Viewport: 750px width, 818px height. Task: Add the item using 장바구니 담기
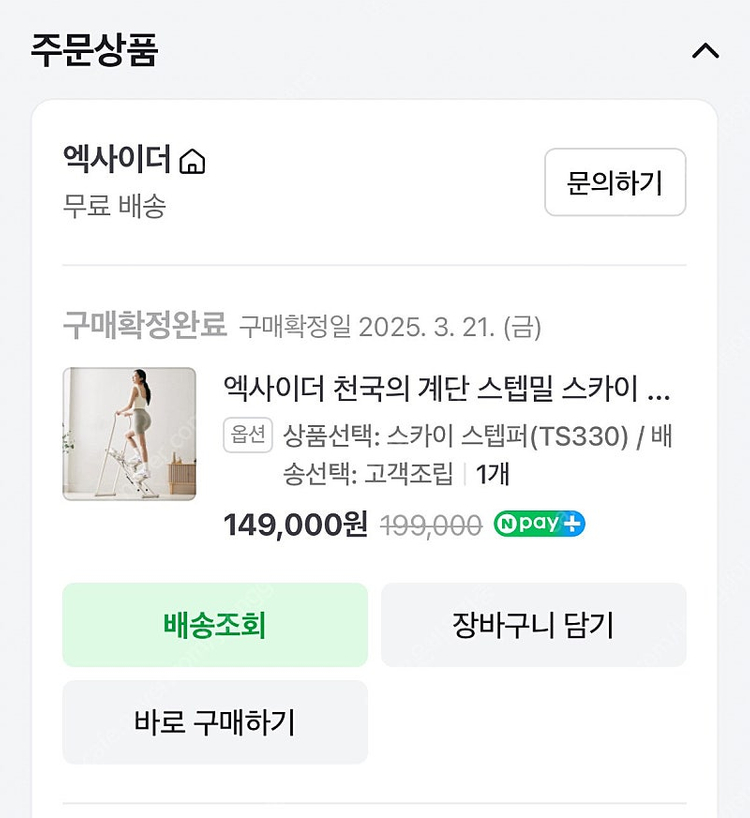point(535,624)
